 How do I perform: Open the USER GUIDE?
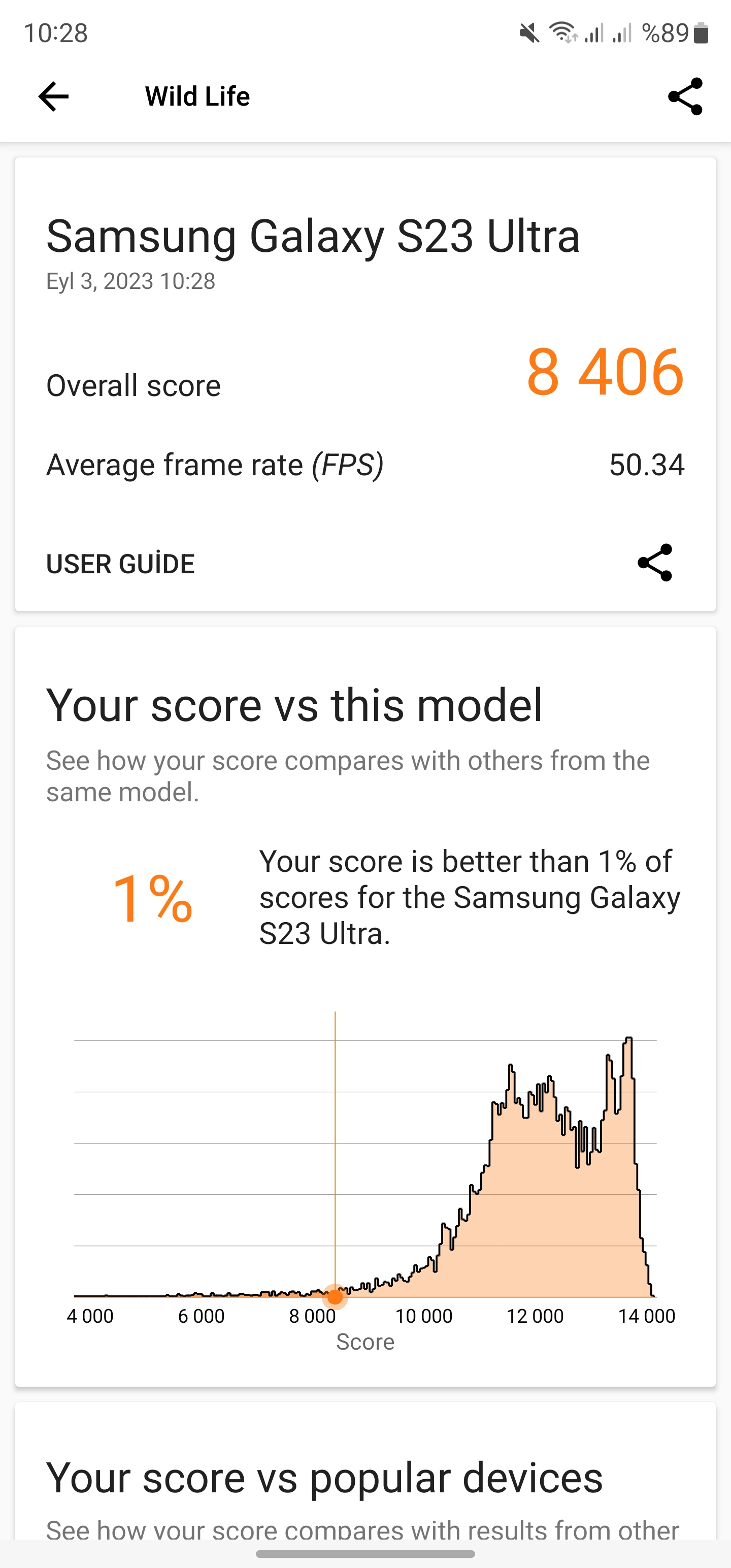(120, 564)
